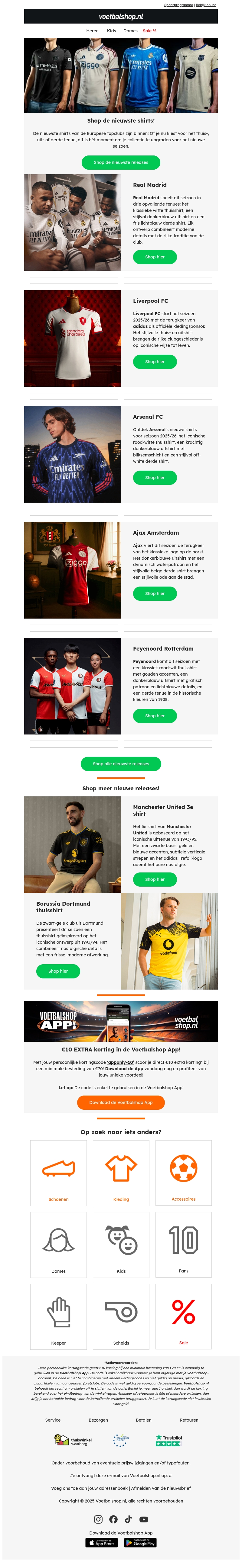The image size is (242, 1568).
Task: Tap Shop de nieuwste releases button
Action: click(x=121, y=162)
